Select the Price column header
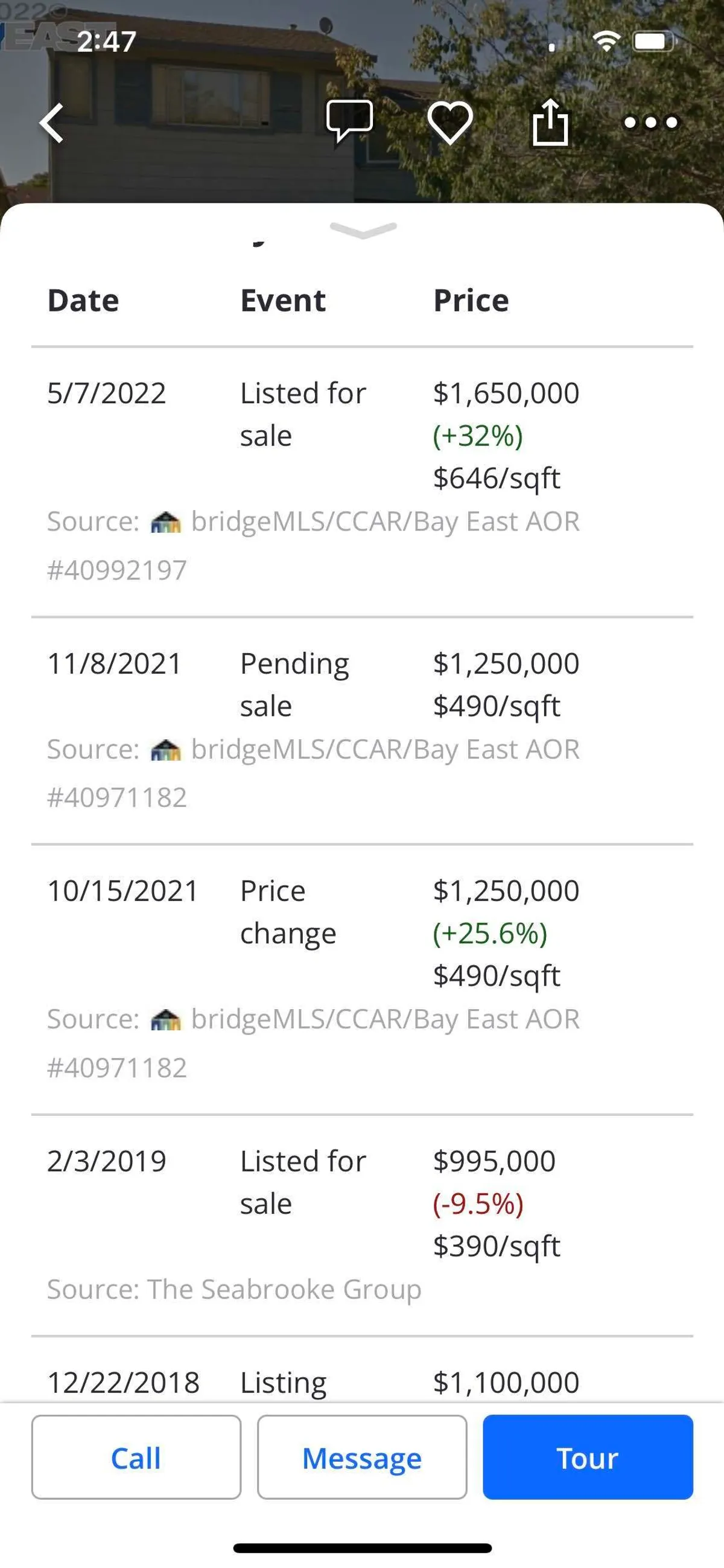Screen dimensions: 724x1568 [472, 299]
